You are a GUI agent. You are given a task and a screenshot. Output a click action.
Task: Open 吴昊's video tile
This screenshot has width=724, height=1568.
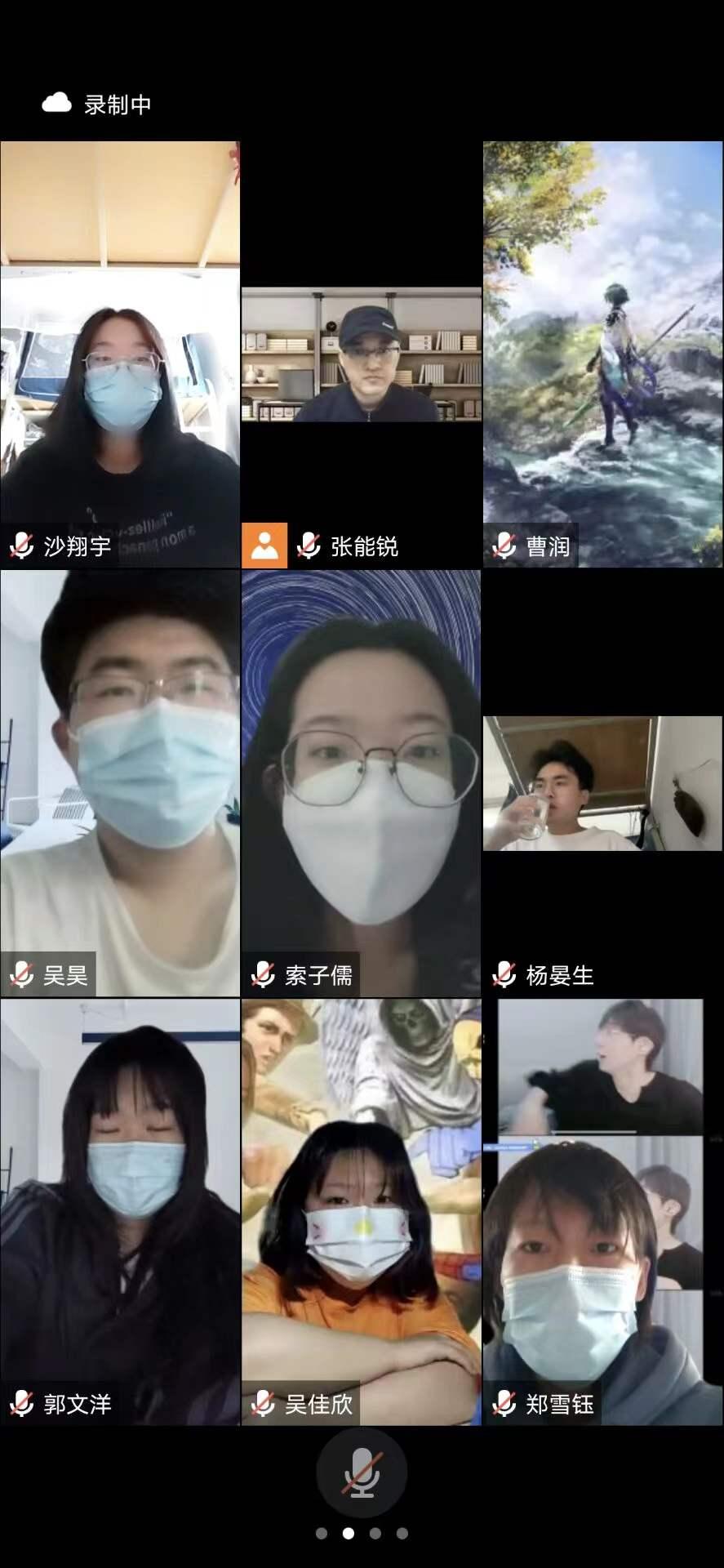tap(120, 782)
